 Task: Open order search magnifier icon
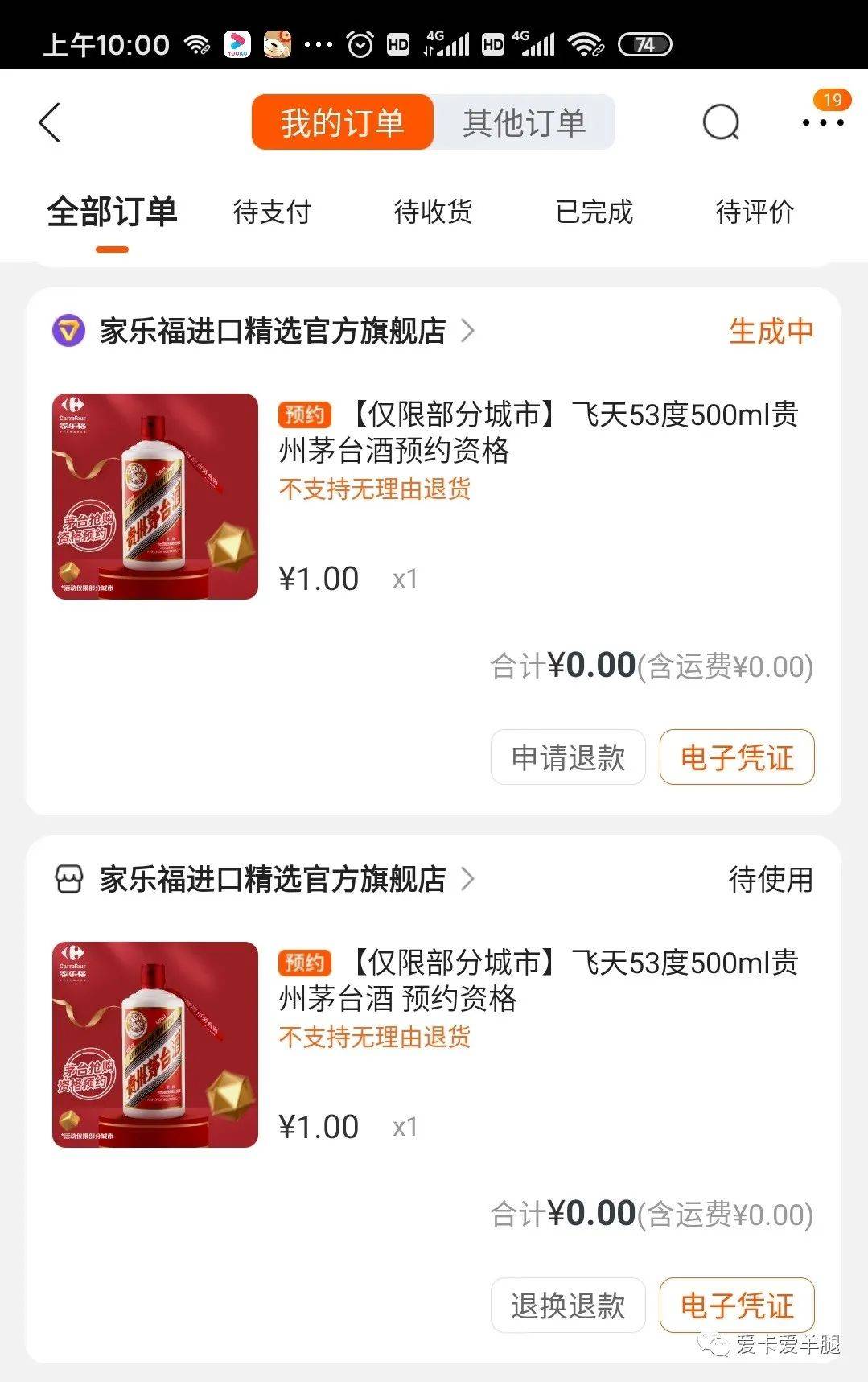click(720, 123)
